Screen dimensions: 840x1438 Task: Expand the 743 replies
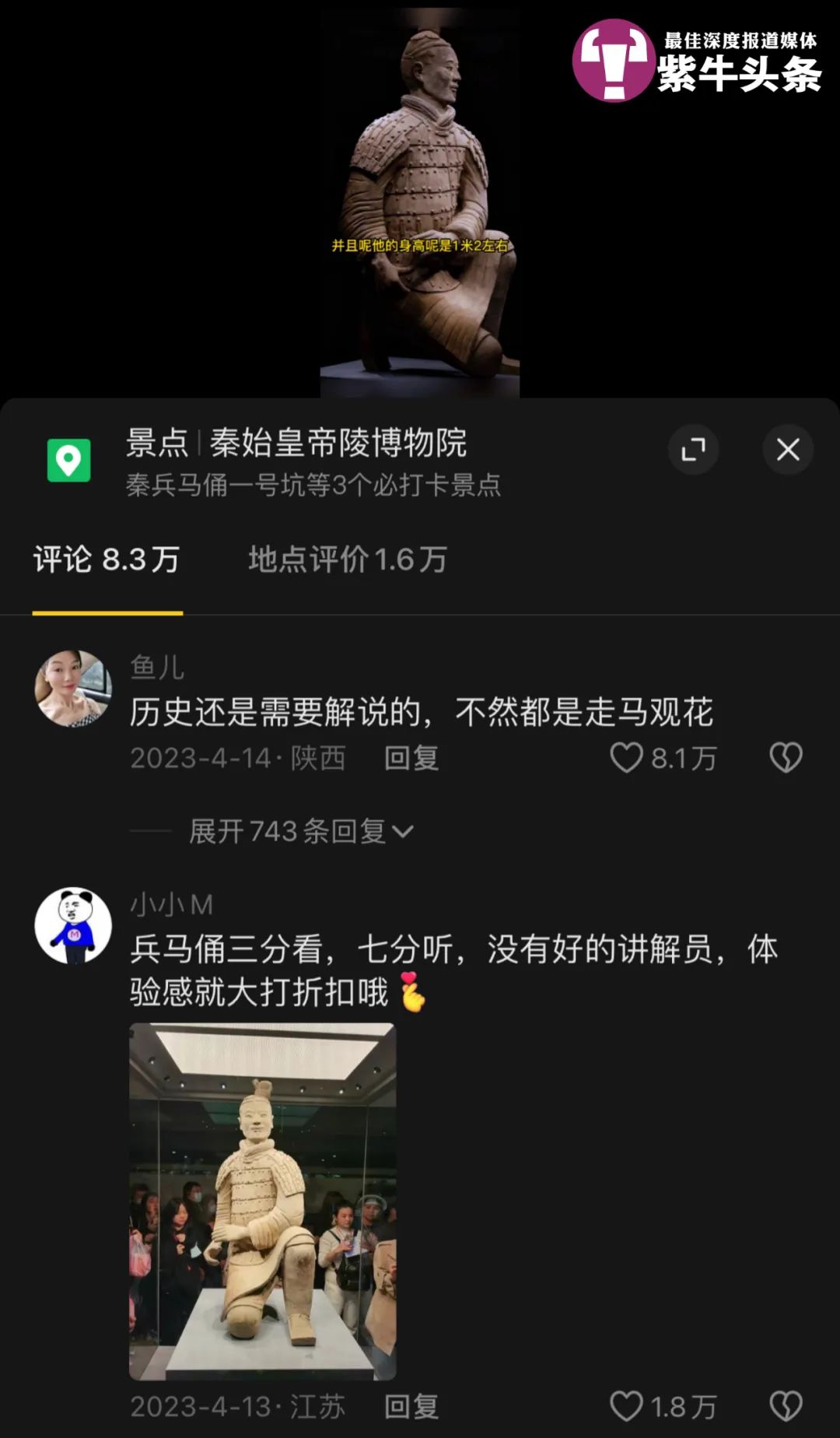click(300, 831)
